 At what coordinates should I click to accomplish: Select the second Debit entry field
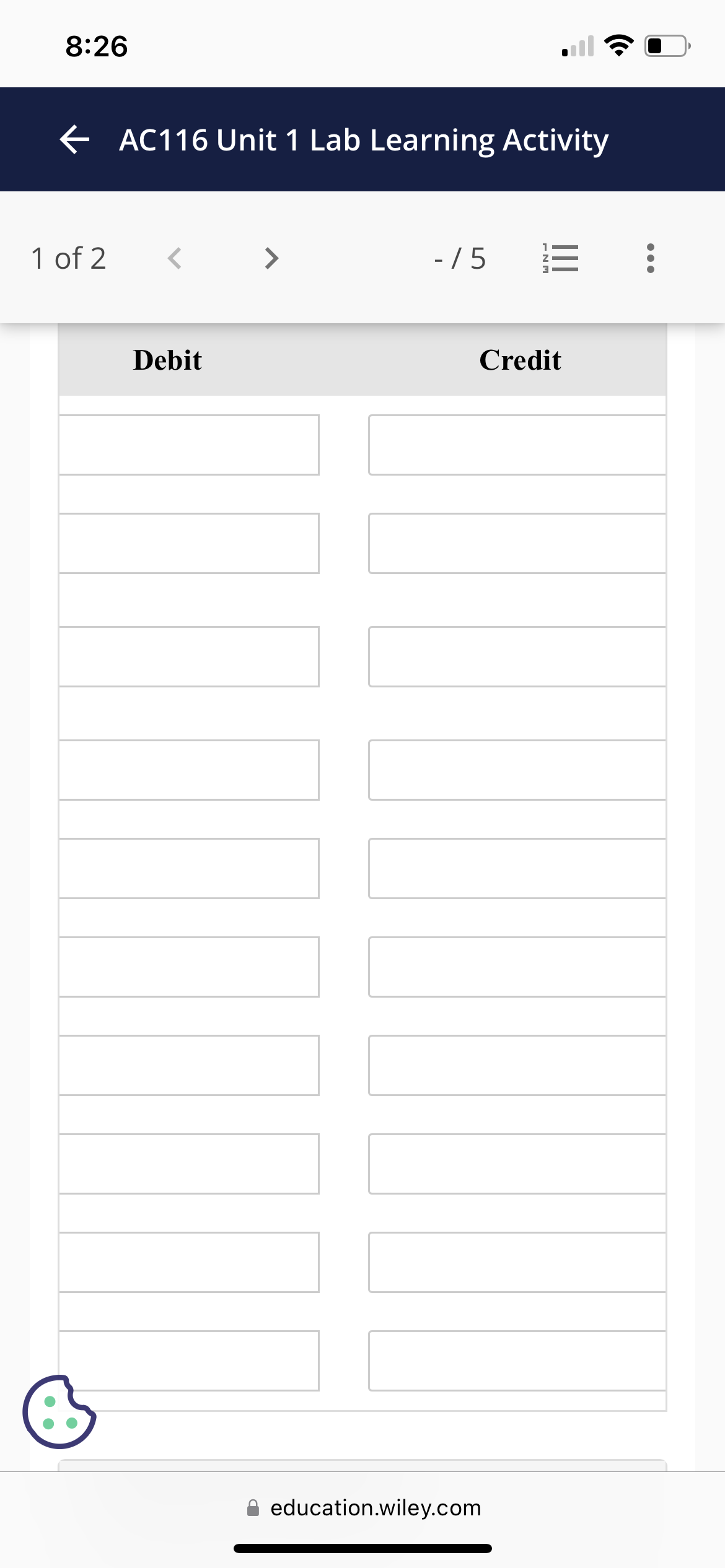tap(189, 543)
